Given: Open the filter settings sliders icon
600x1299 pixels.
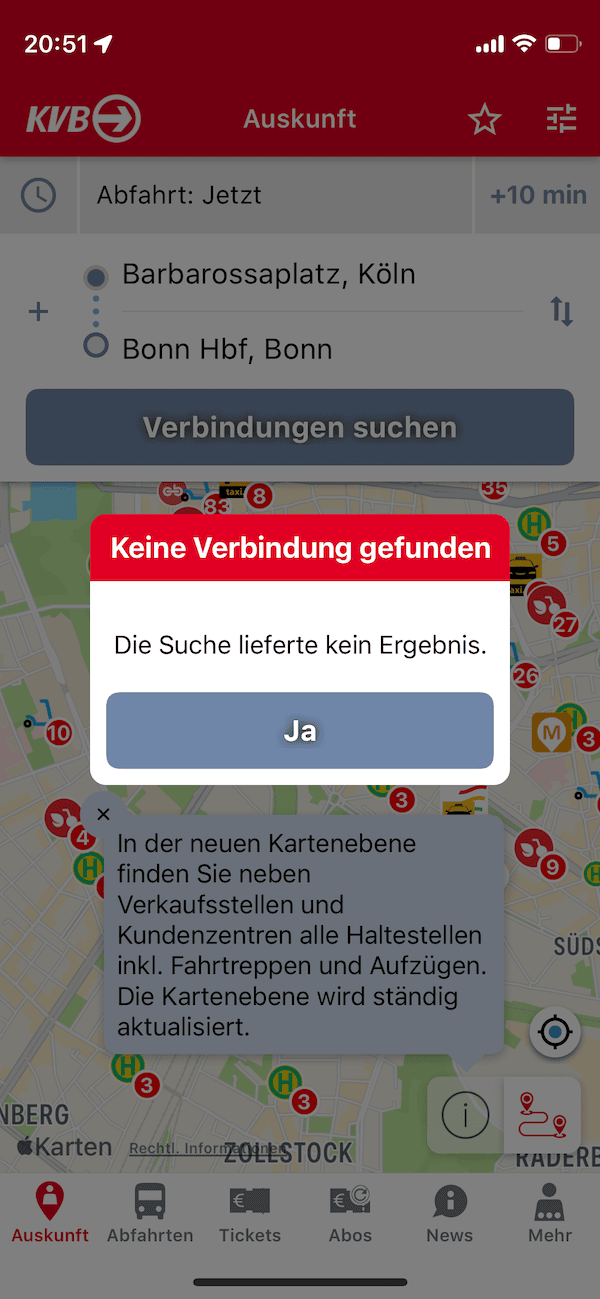Looking at the screenshot, I should (x=562, y=120).
